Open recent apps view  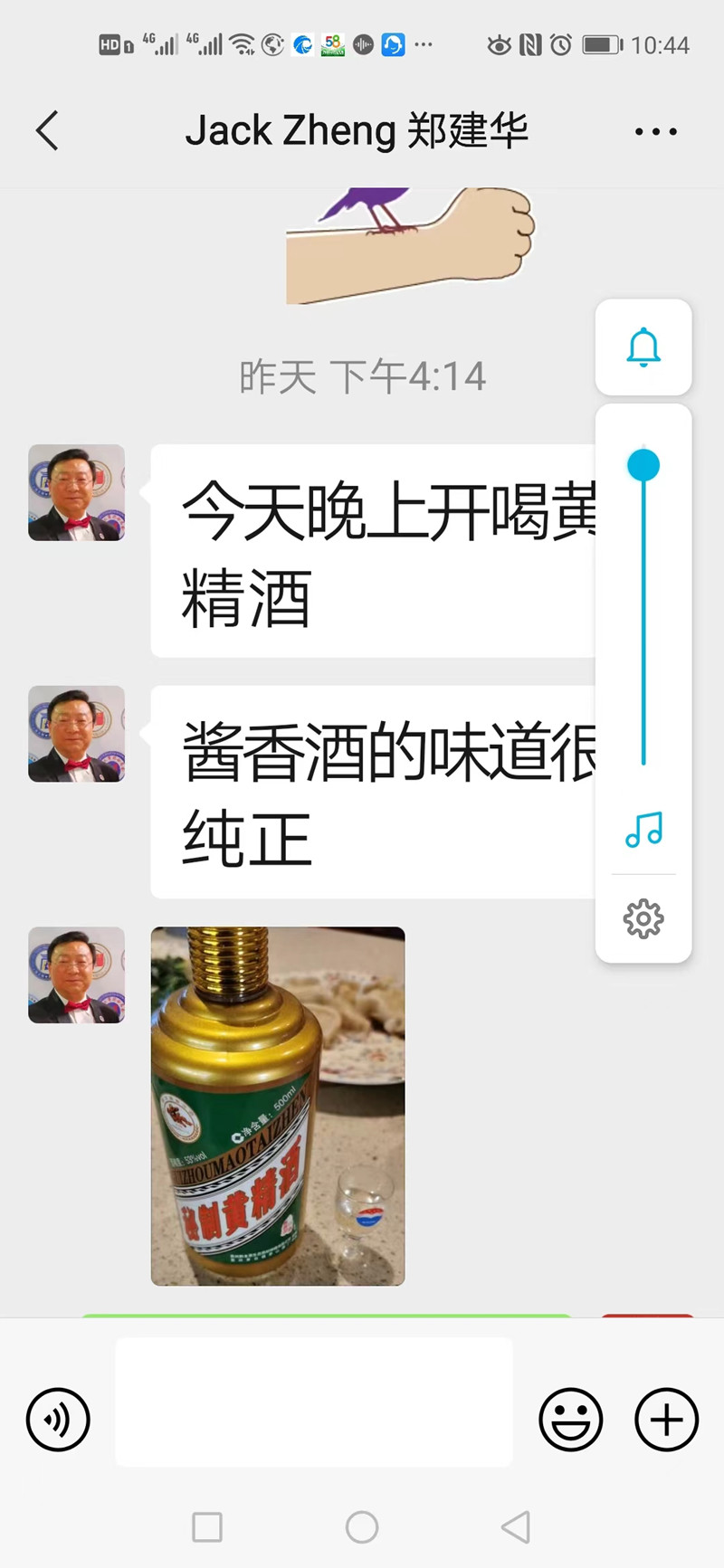coord(207,1527)
